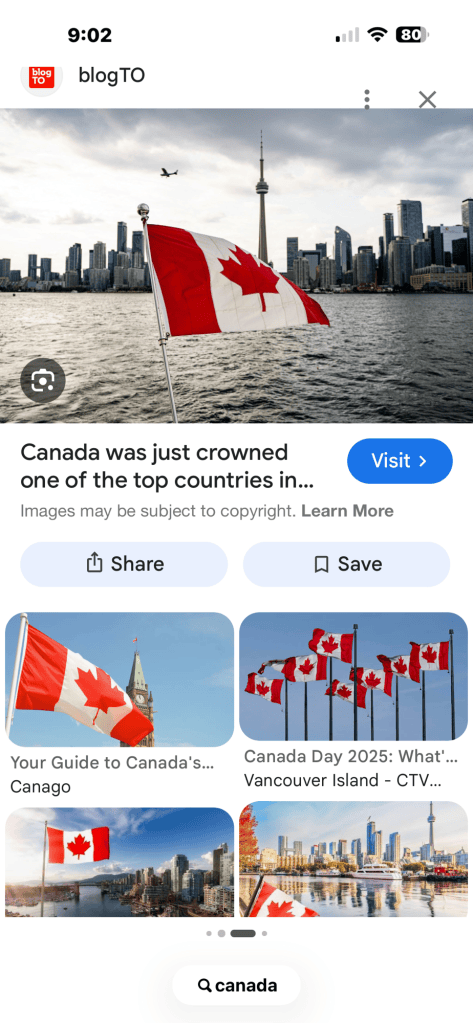
Task: Open the main Canada flag image
Action: (236, 266)
